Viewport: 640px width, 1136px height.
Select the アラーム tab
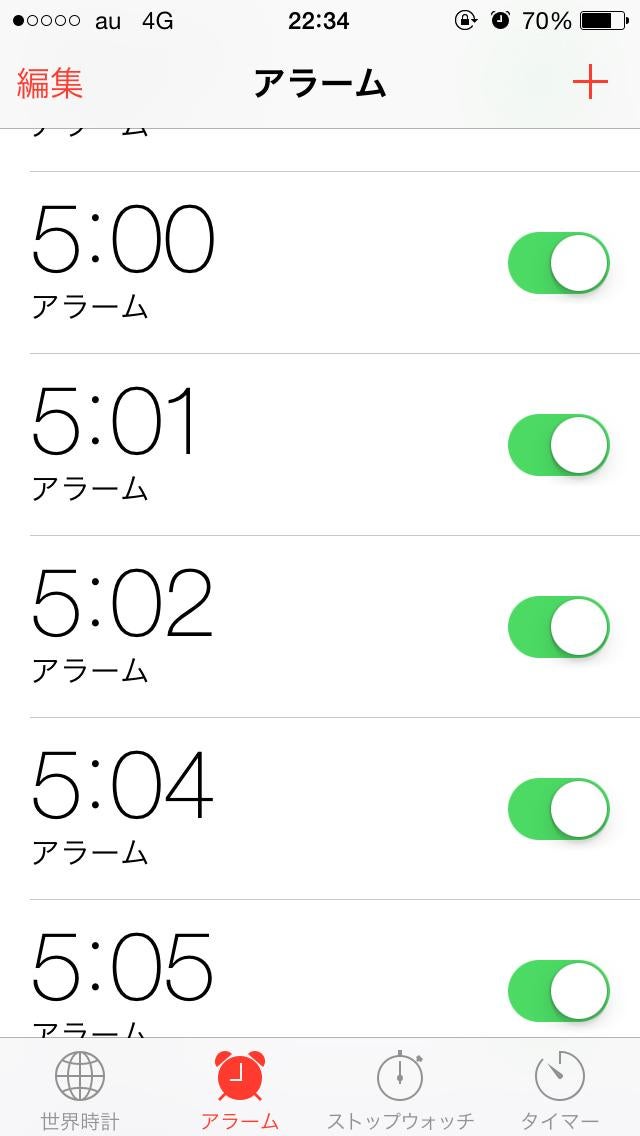pos(240,1089)
